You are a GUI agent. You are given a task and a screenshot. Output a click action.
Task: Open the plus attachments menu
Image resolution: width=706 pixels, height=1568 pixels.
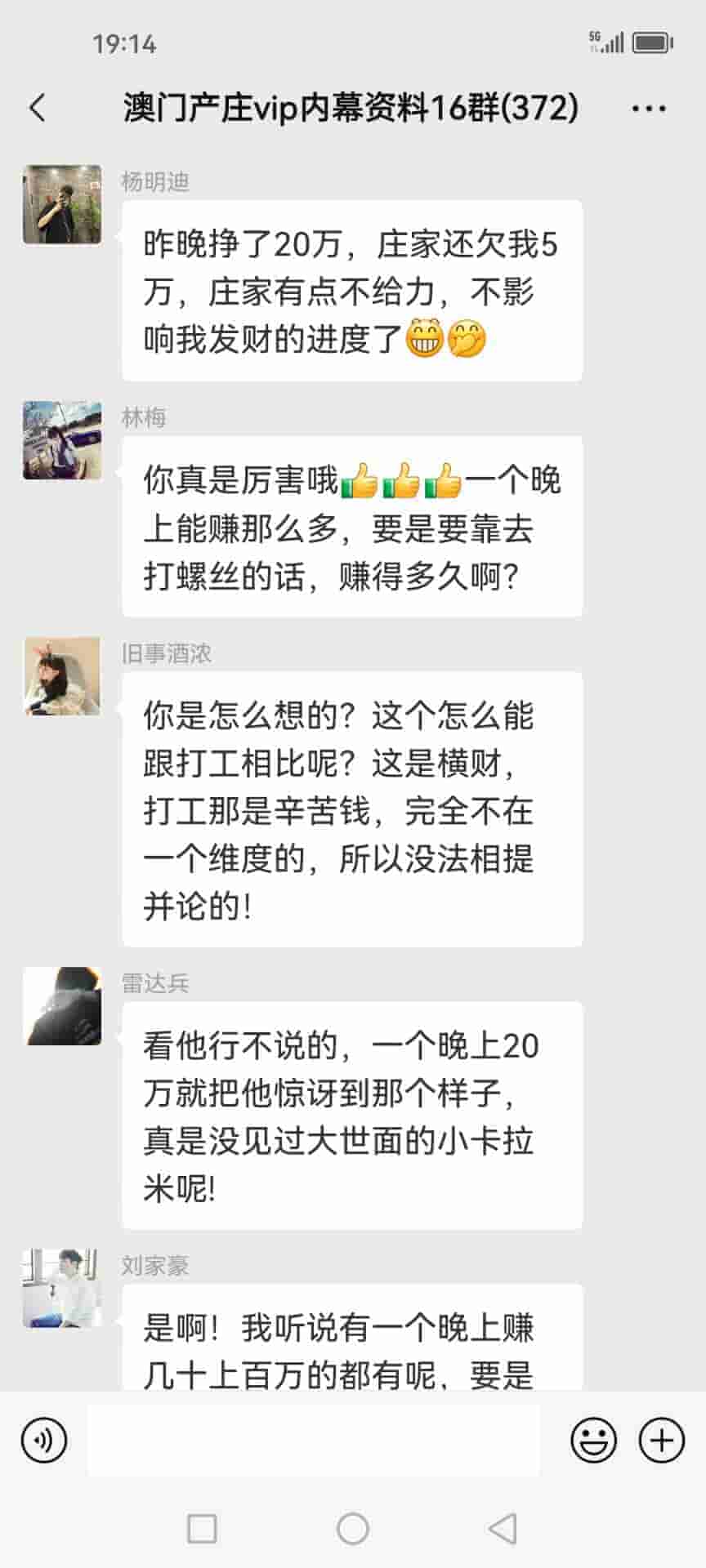(x=661, y=1441)
